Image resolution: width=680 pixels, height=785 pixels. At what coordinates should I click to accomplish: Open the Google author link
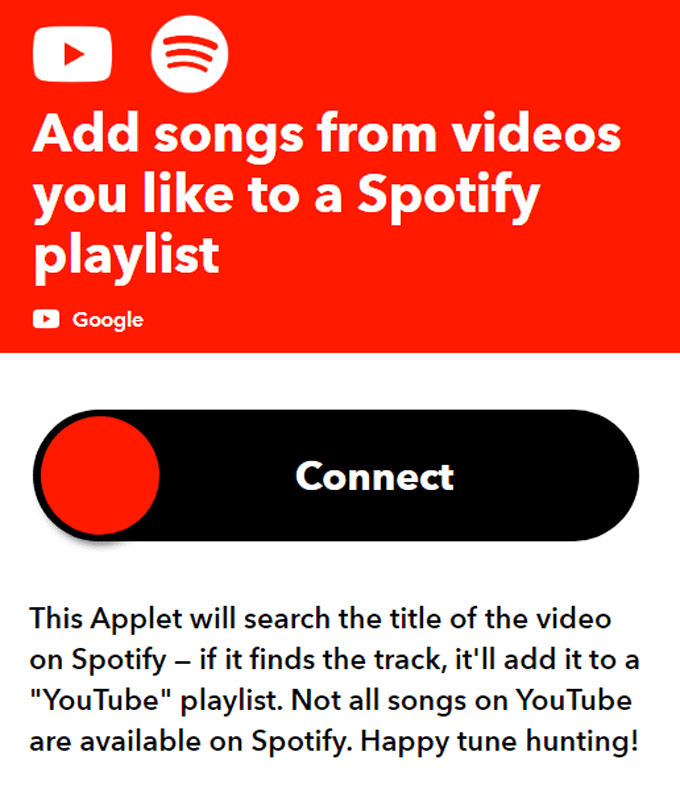[107, 320]
